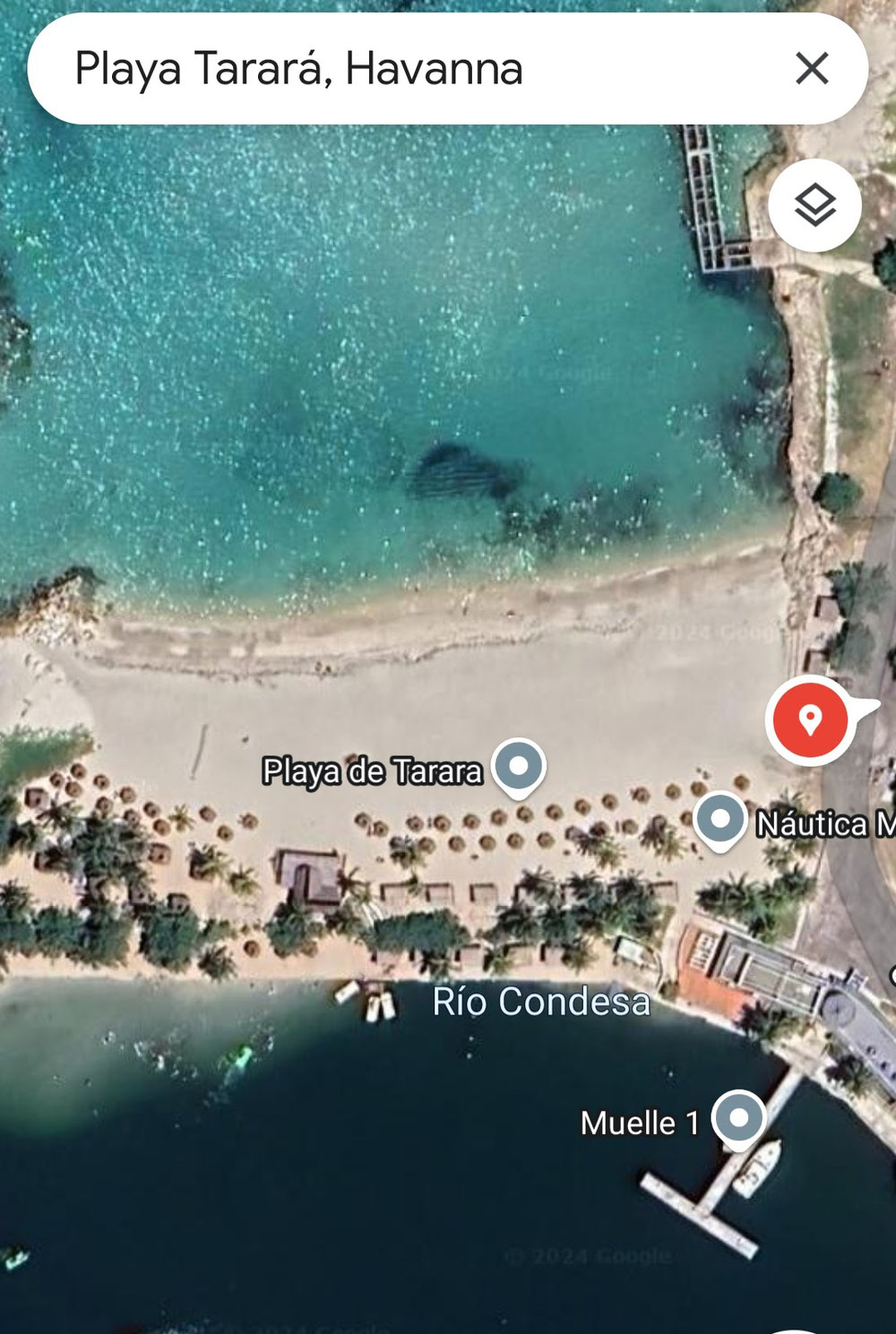The image size is (896, 1334).
Task: Open the Náutica place marker
Action: [x=721, y=819]
